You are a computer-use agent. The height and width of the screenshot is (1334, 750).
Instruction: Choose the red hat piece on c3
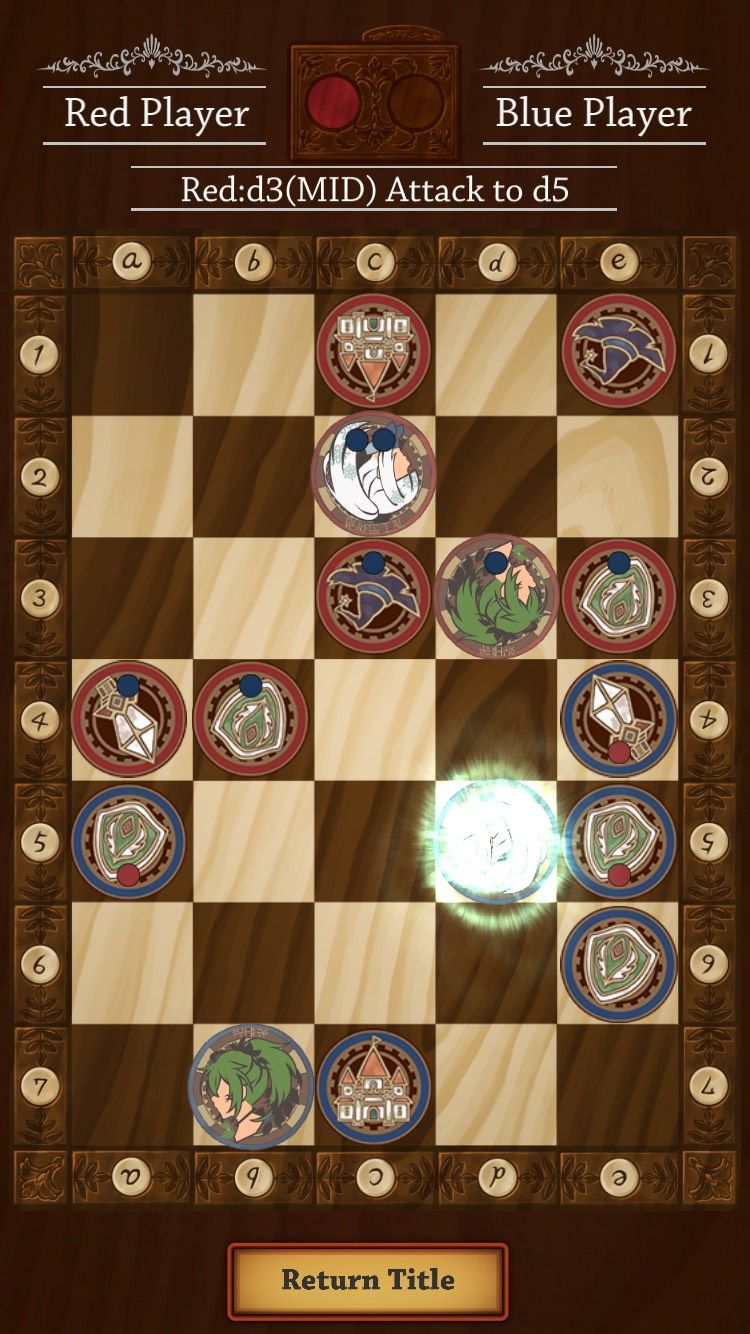click(x=374, y=596)
